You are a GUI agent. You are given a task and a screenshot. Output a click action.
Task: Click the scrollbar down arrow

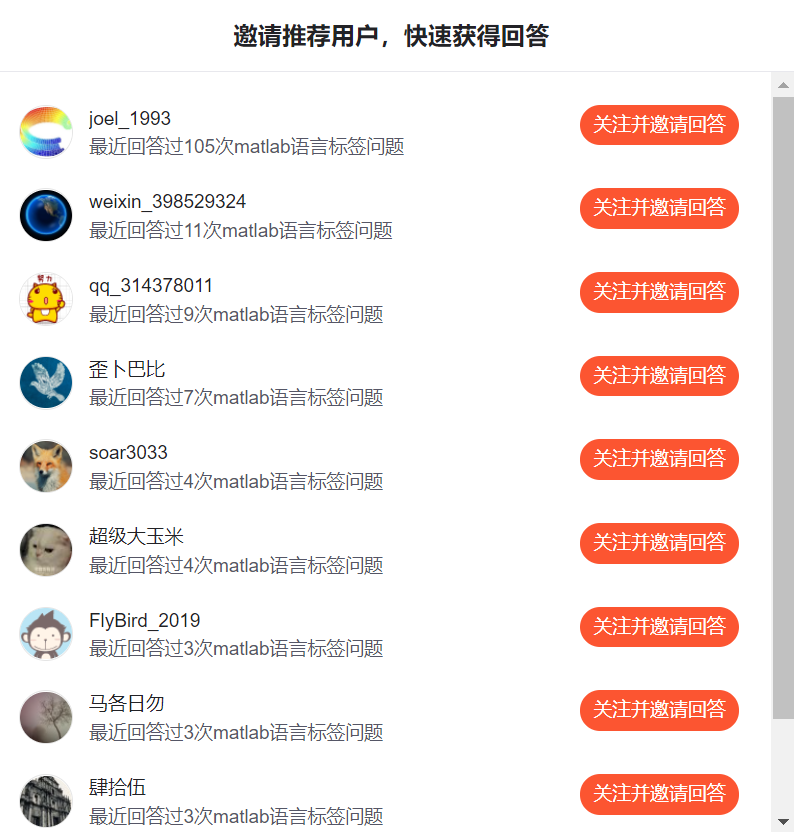point(783,822)
